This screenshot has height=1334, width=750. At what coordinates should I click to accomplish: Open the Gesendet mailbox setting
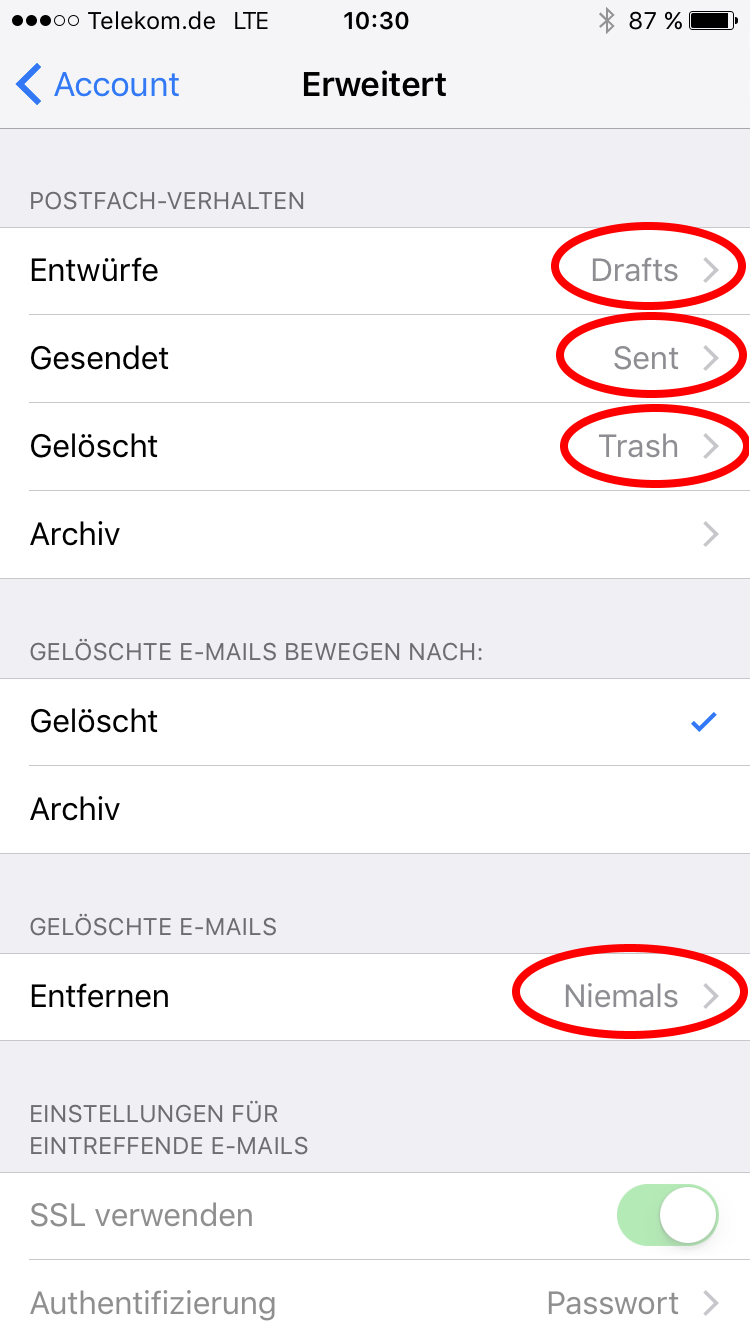pyautogui.click(x=375, y=359)
